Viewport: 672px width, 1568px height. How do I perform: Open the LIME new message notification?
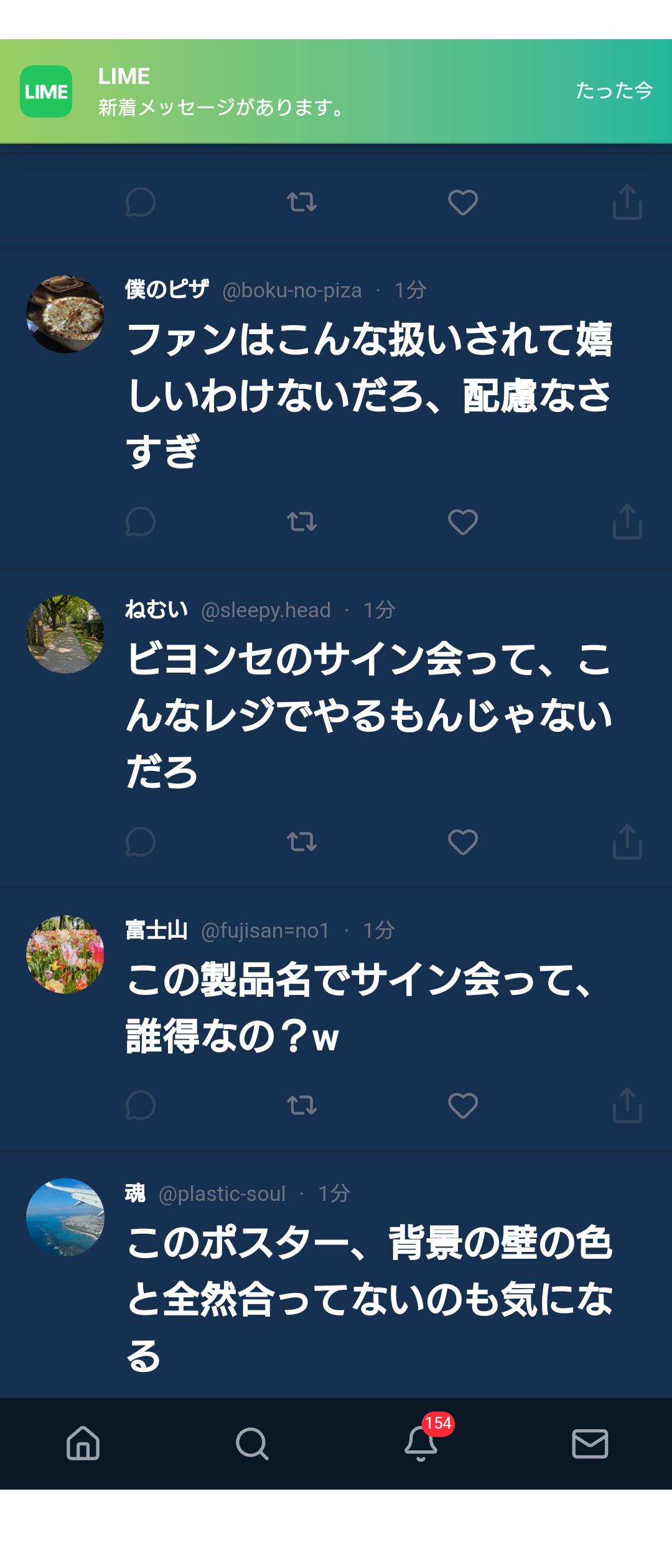click(336, 91)
